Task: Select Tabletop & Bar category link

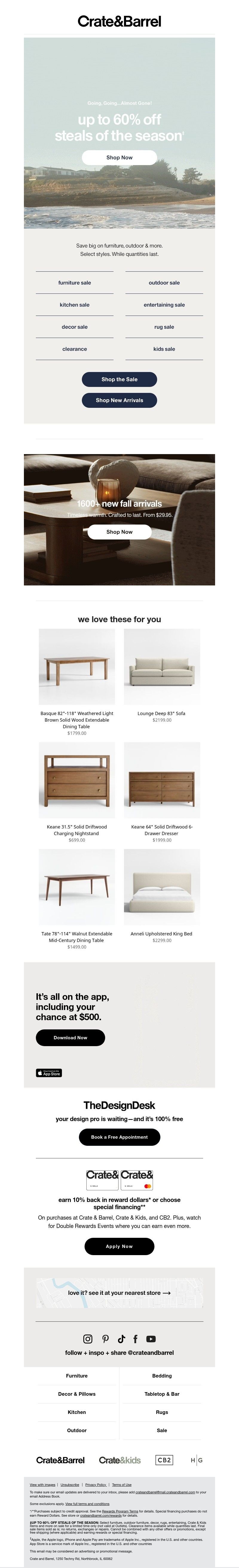Action: [x=162, y=1394]
